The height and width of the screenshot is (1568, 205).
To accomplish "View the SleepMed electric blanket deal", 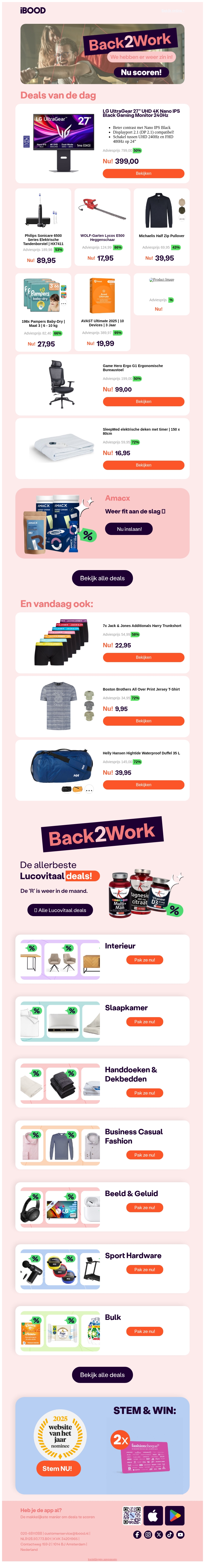I will point(143,465).
